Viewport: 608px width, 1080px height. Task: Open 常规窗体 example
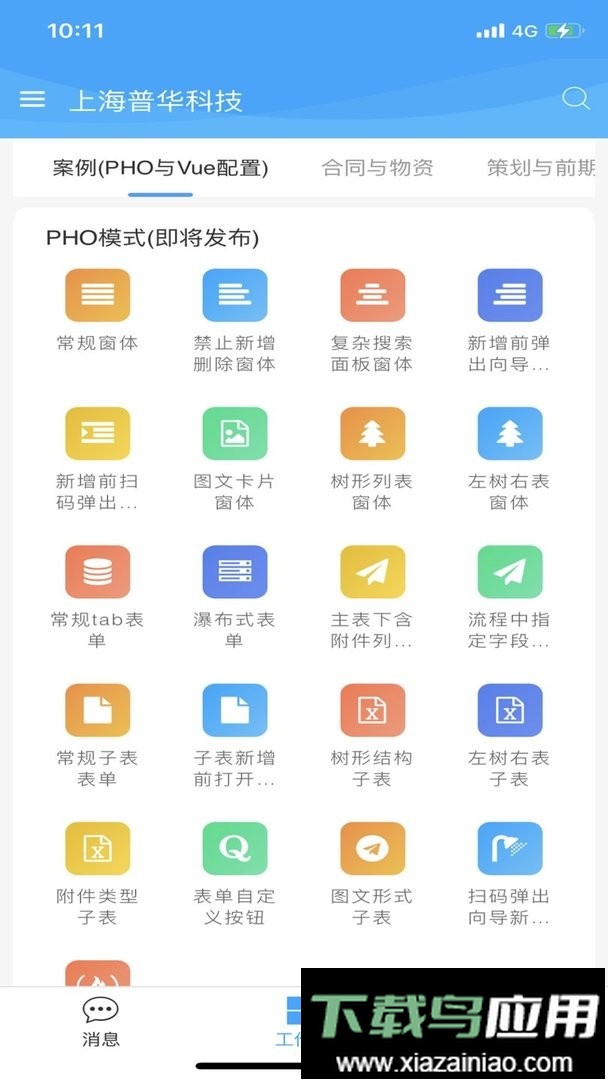97,296
